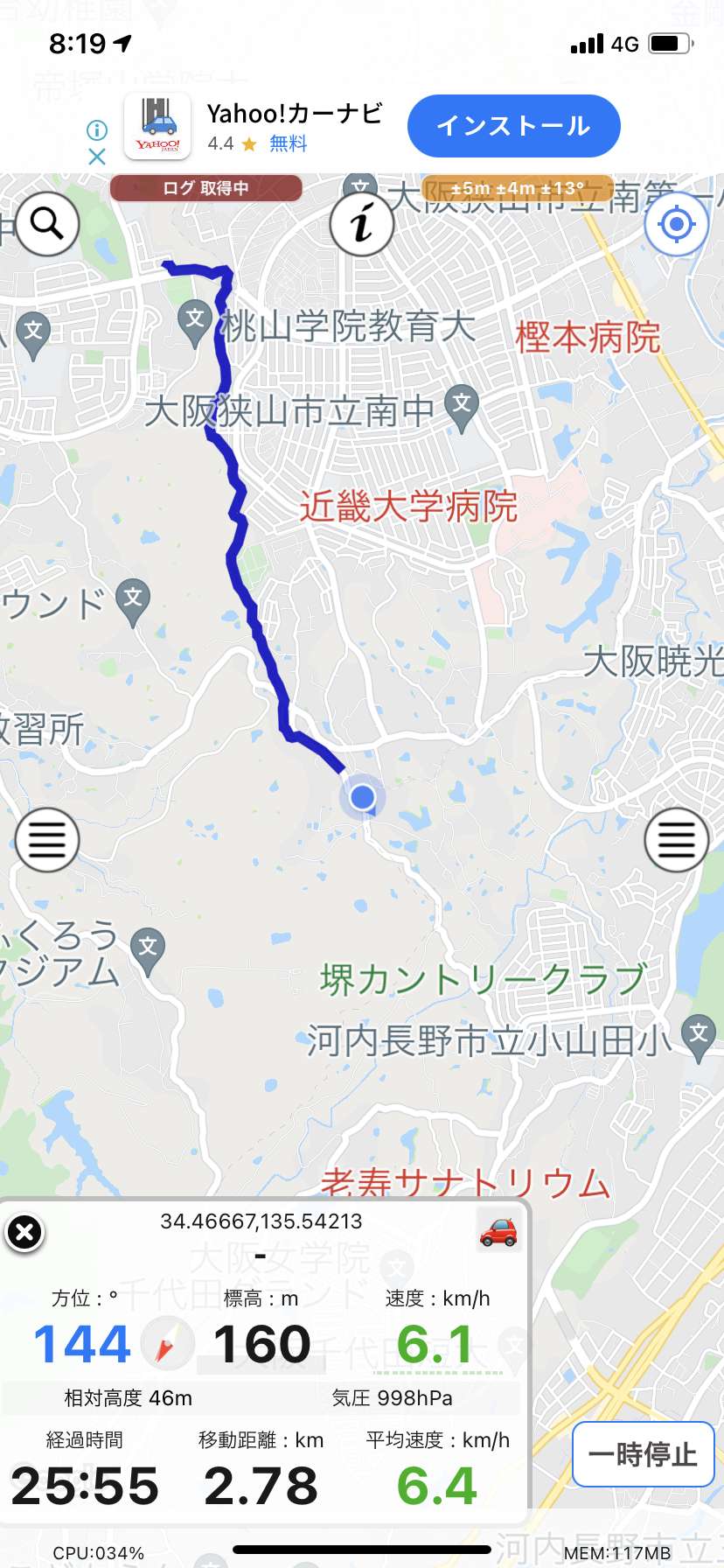Open the map search magnifier
Screen dimensions: 724x1568
(x=46, y=224)
